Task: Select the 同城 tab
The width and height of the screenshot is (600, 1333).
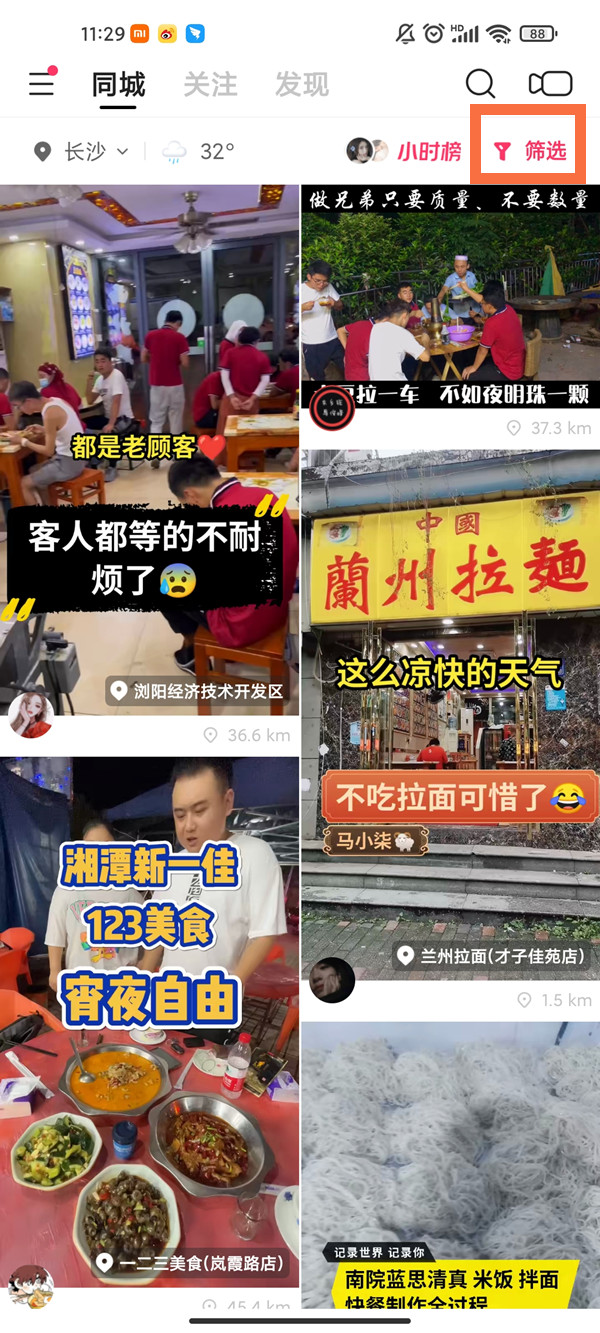Action: (x=119, y=85)
